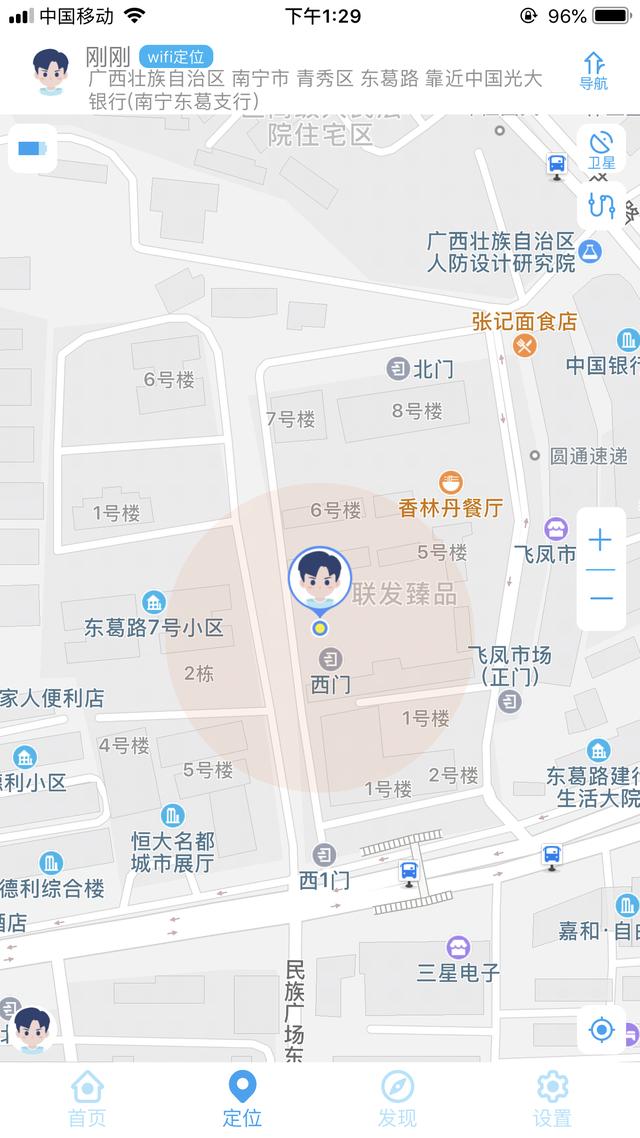Open the 导航 navigation button
Viewport: 640px width, 1138px height.
pos(593,71)
